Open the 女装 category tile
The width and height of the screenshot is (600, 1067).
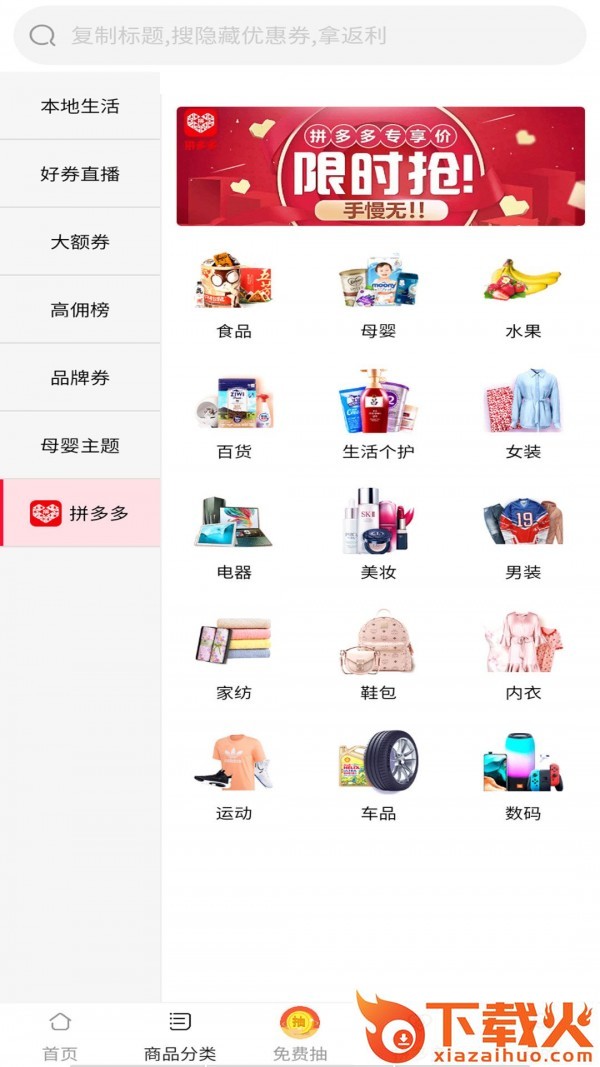point(522,415)
